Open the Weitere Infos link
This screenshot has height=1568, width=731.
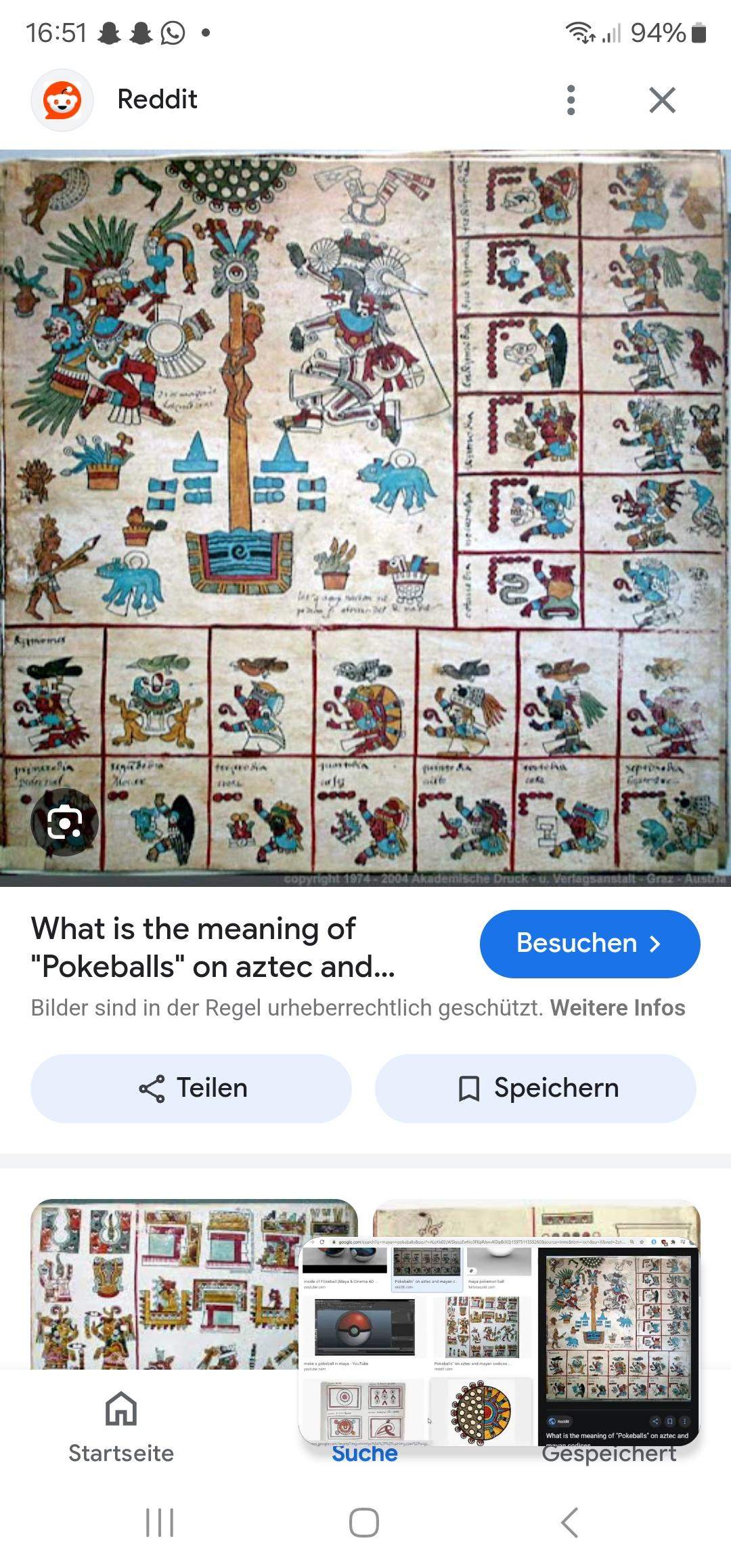point(618,1007)
